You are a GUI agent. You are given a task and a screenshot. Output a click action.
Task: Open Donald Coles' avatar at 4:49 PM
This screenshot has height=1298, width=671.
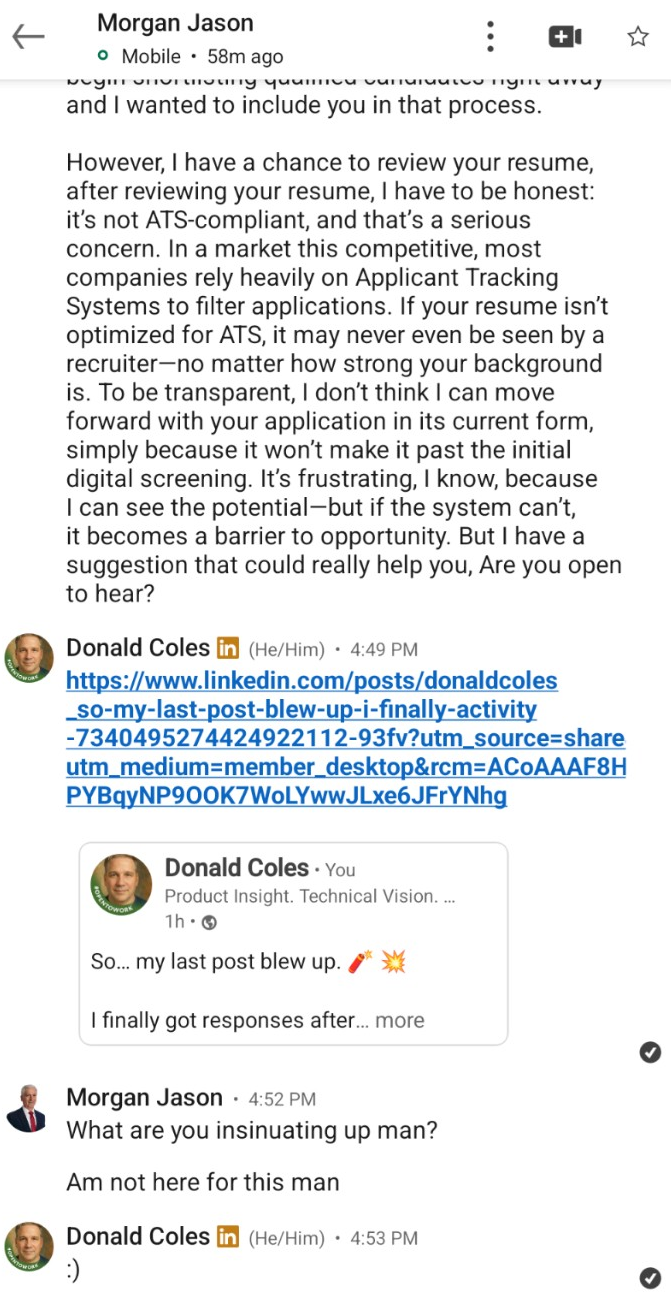click(x=29, y=657)
